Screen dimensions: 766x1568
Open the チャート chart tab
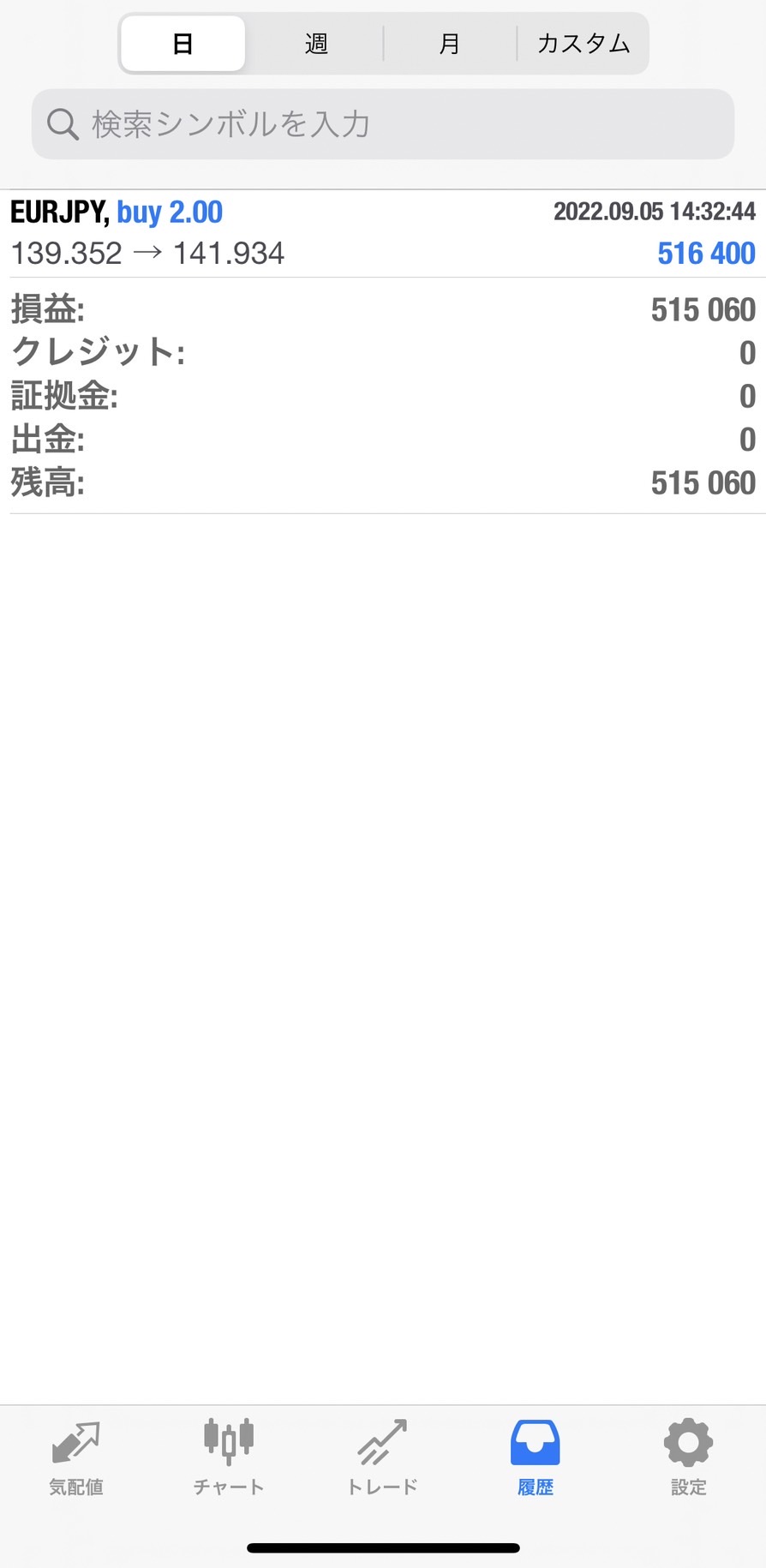(229, 1458)
